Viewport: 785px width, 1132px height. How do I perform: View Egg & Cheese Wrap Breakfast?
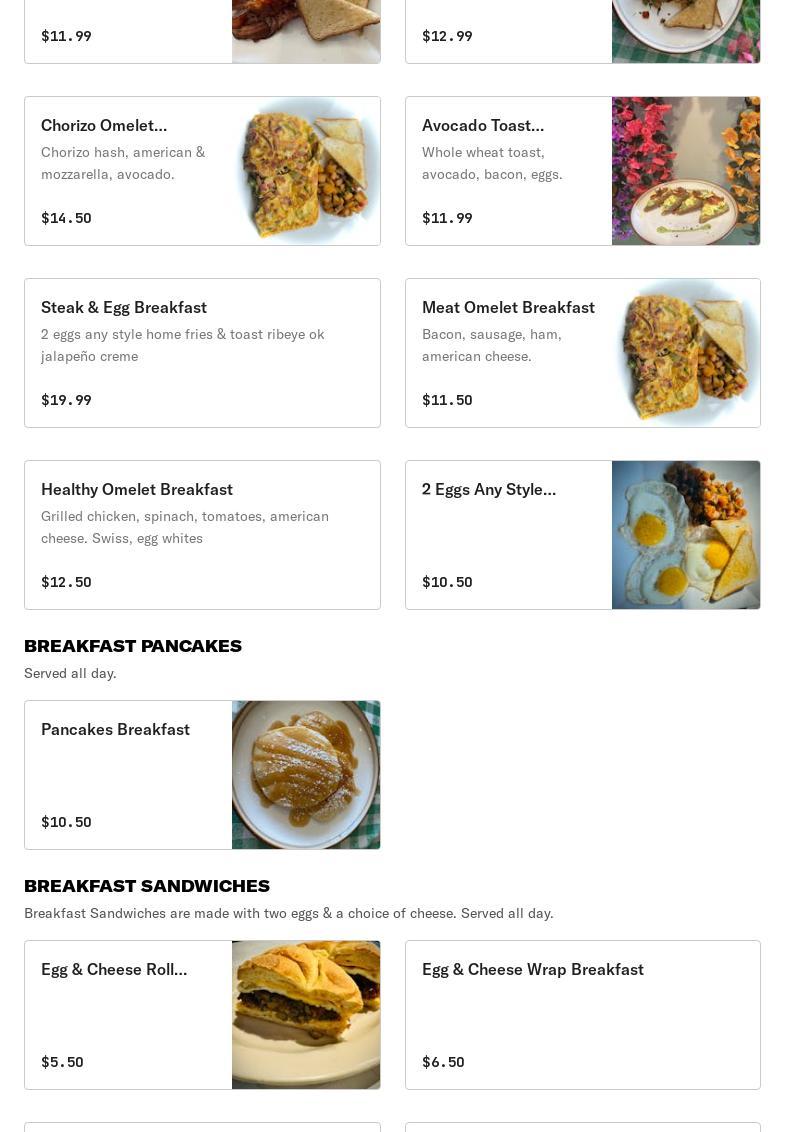point(582,1015)
